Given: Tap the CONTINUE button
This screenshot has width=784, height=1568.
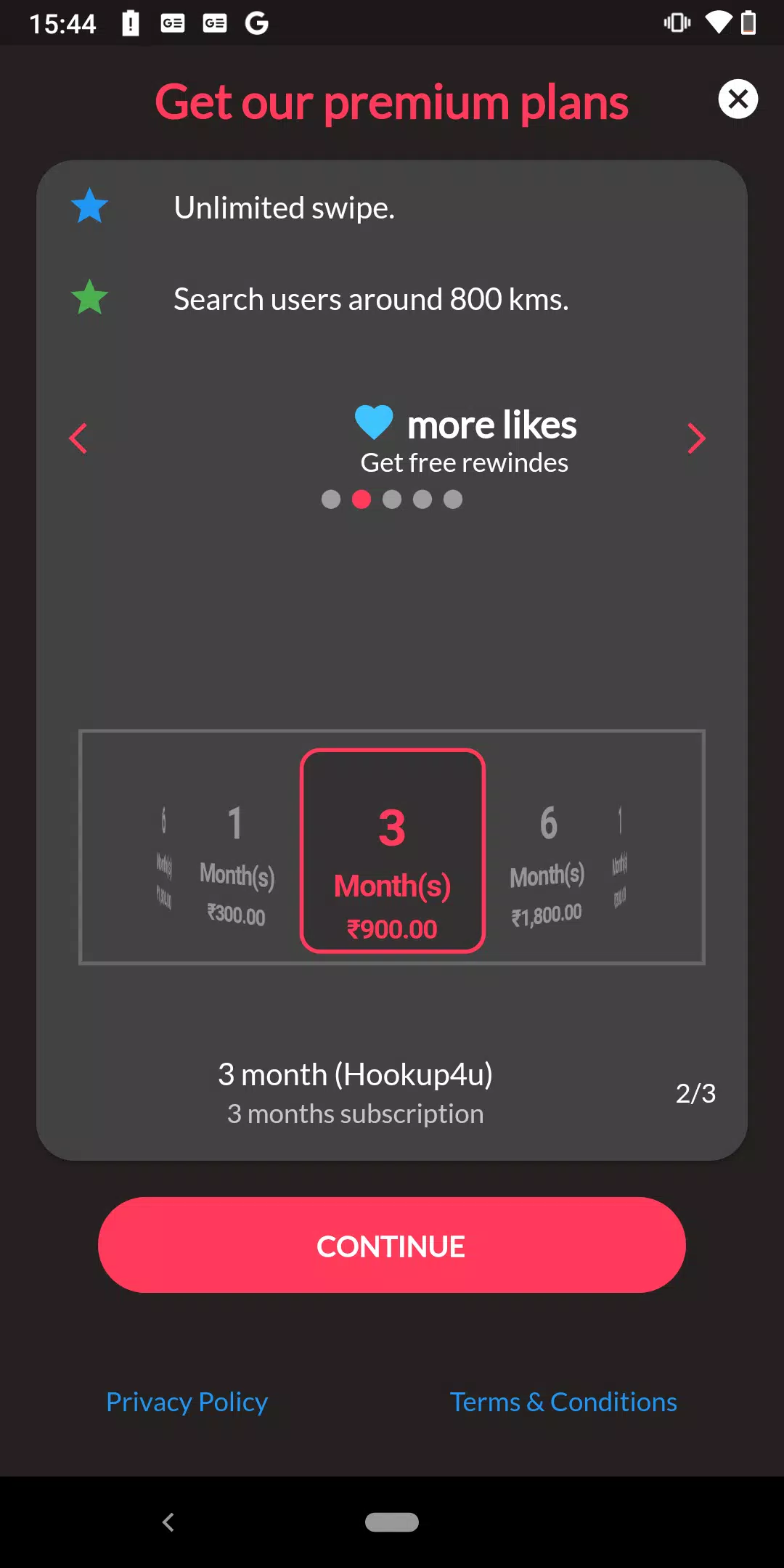Looking at the screenshot, I should 392,1245.
